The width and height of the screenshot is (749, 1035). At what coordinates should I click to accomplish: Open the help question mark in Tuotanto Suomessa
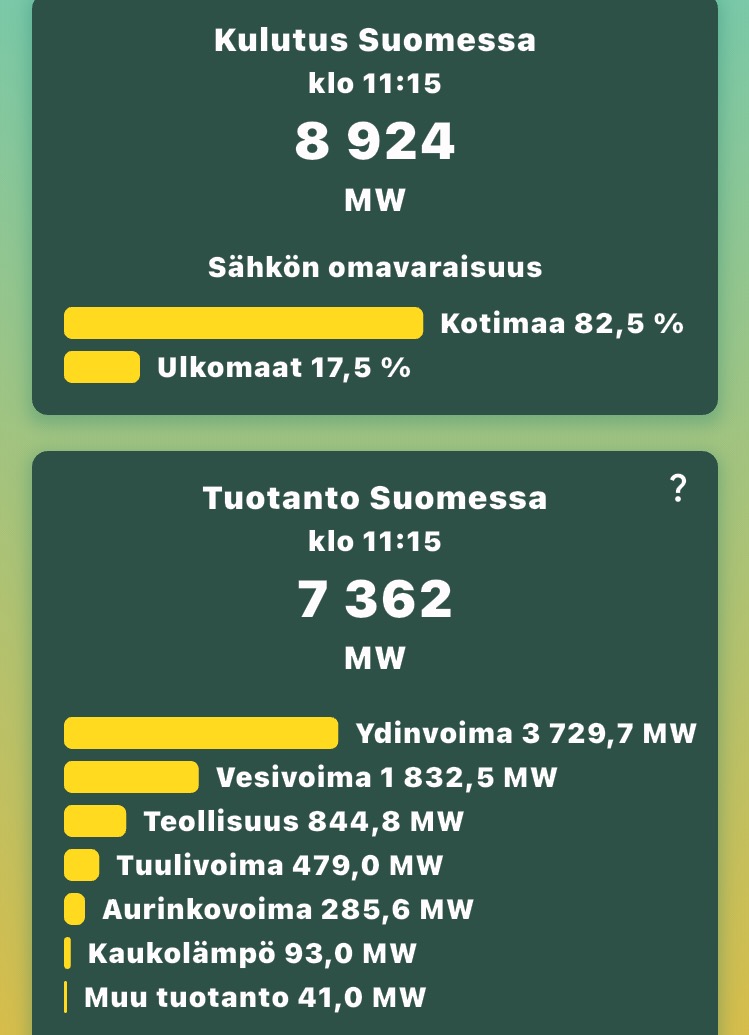tap(678, 489)
